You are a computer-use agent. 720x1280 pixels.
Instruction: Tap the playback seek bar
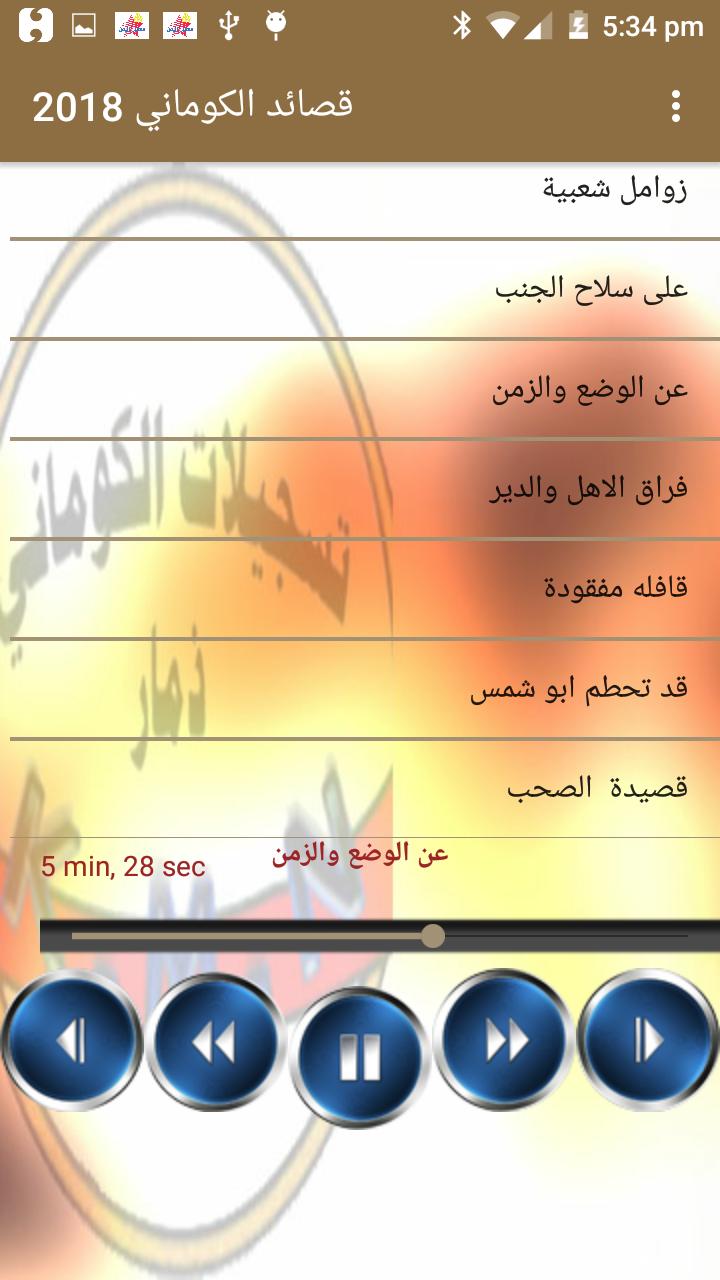coord(380,936)
